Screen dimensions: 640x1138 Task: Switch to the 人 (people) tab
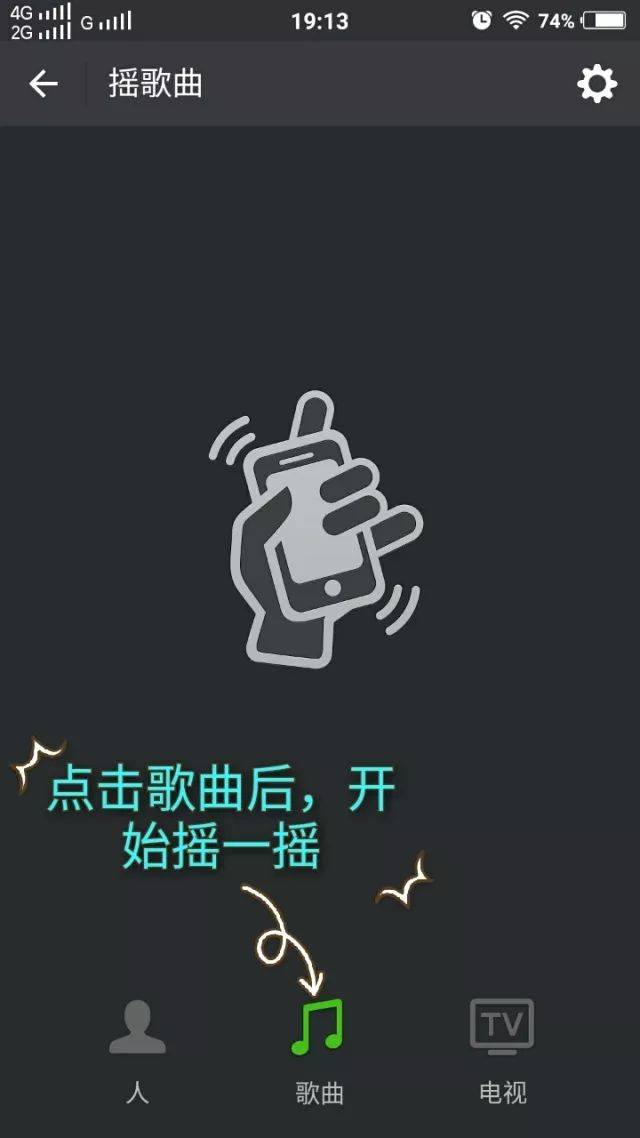click(137, 1052)
